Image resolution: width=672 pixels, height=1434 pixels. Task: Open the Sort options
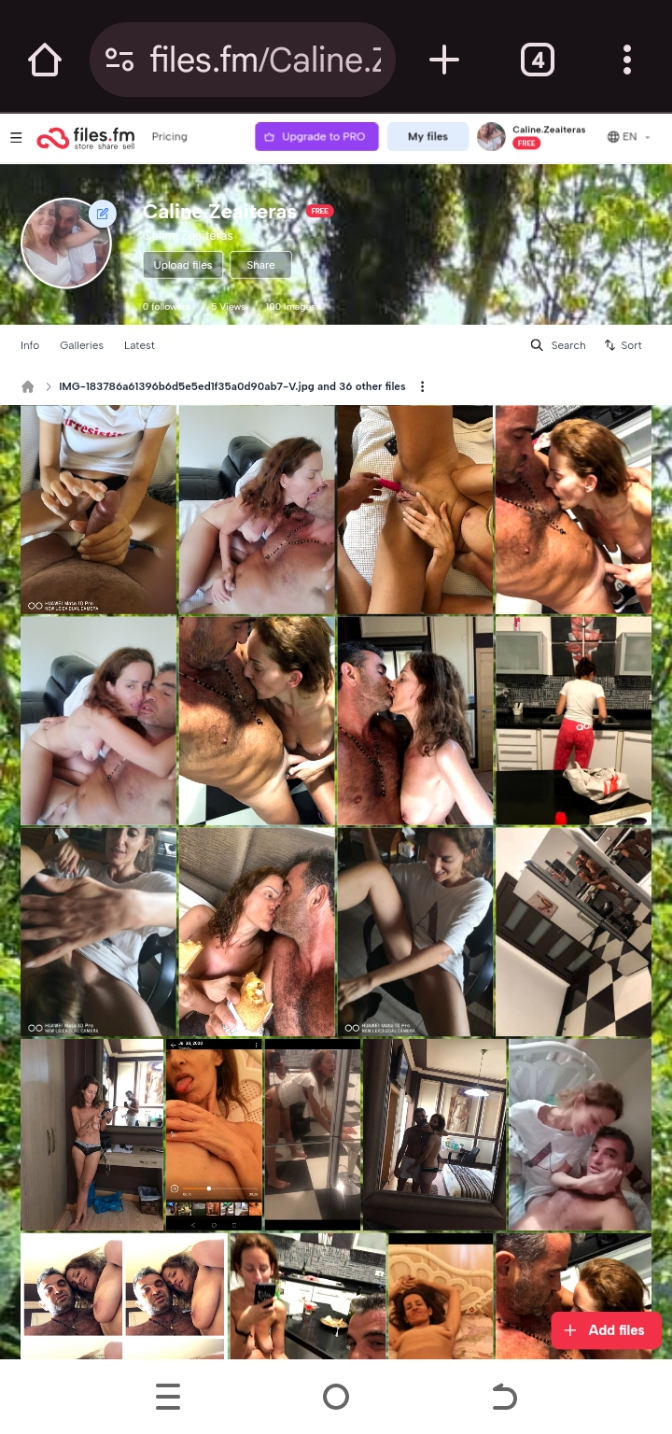[x=623, y=345]
